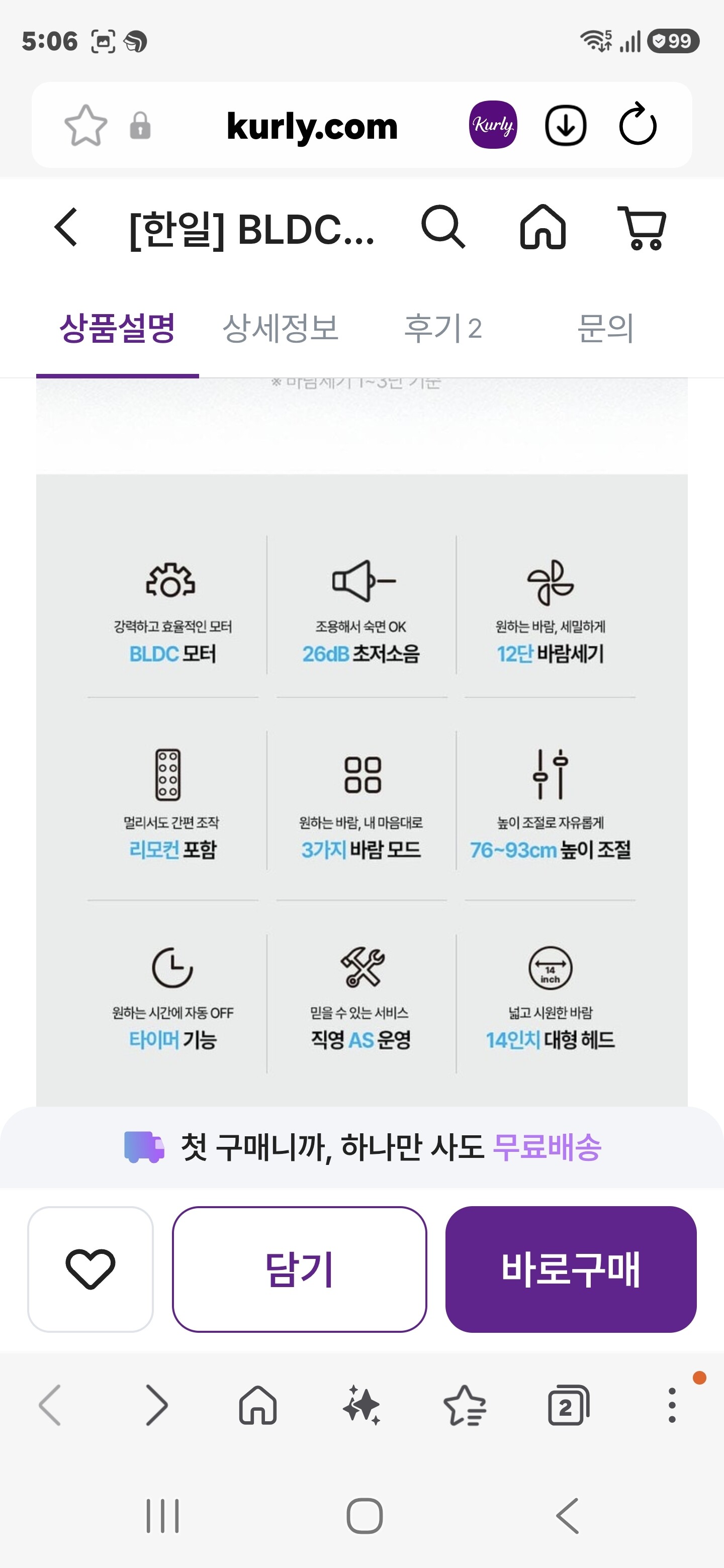724x1568 pixels.
Task: Tap kurly.com address bar to edit URL
Action: (x=312, y=126)
